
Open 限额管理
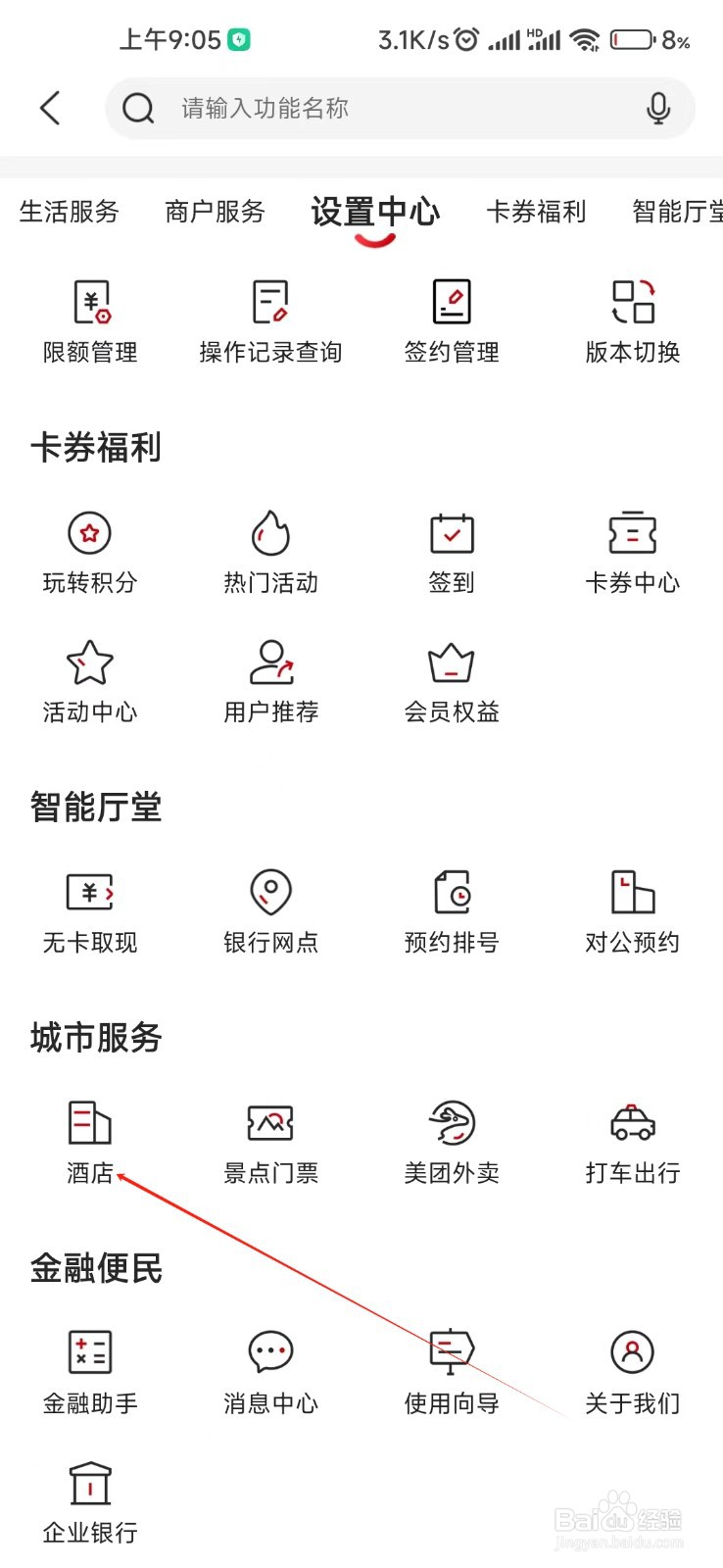click(90, 322)
